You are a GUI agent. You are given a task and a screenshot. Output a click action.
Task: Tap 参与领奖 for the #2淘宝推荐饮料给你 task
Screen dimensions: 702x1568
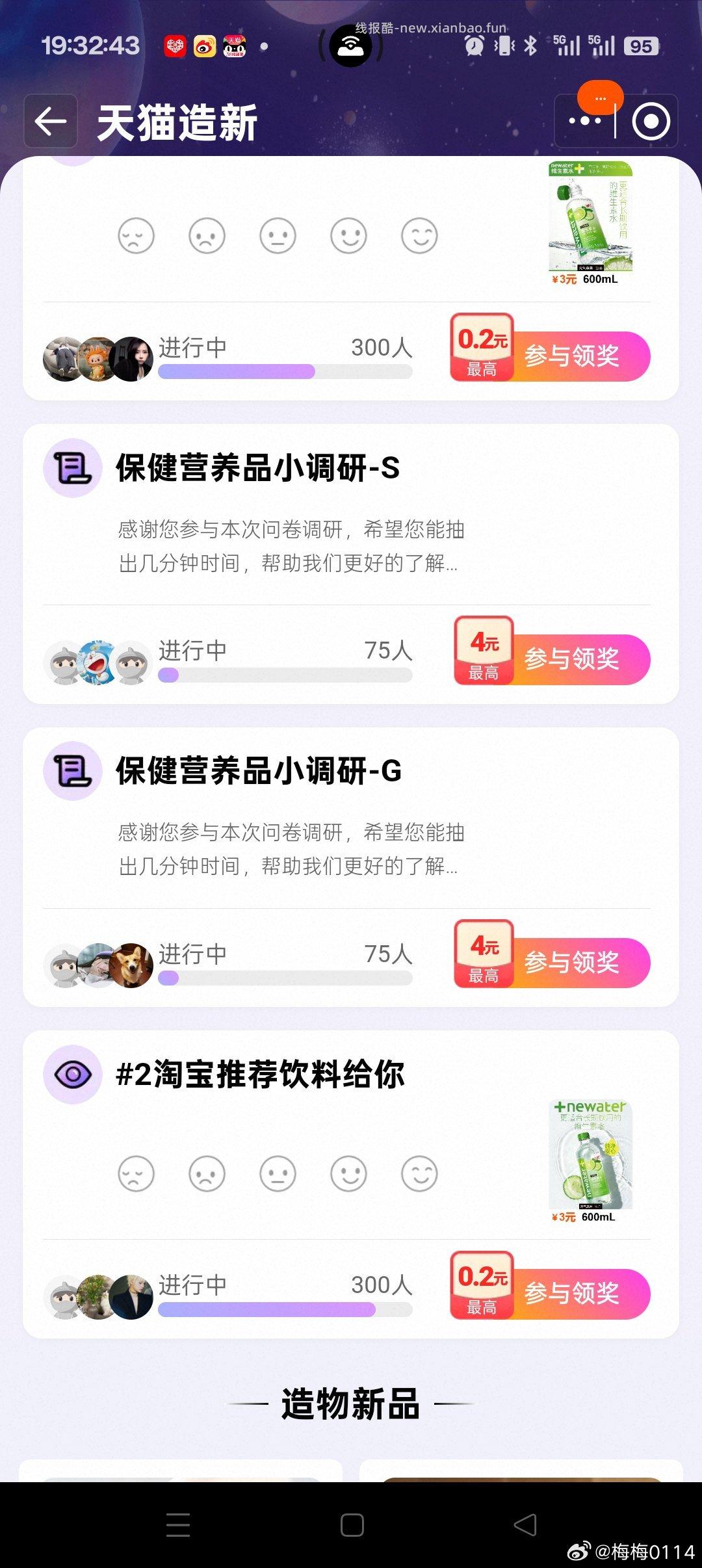(572, 1294)
